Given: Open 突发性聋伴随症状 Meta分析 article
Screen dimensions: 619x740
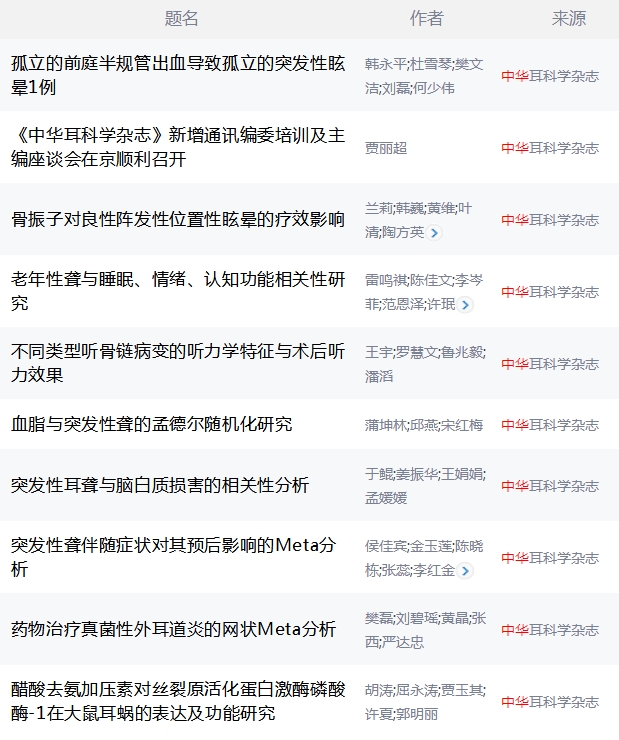Looking at the screenshot, I should (174, 557).
